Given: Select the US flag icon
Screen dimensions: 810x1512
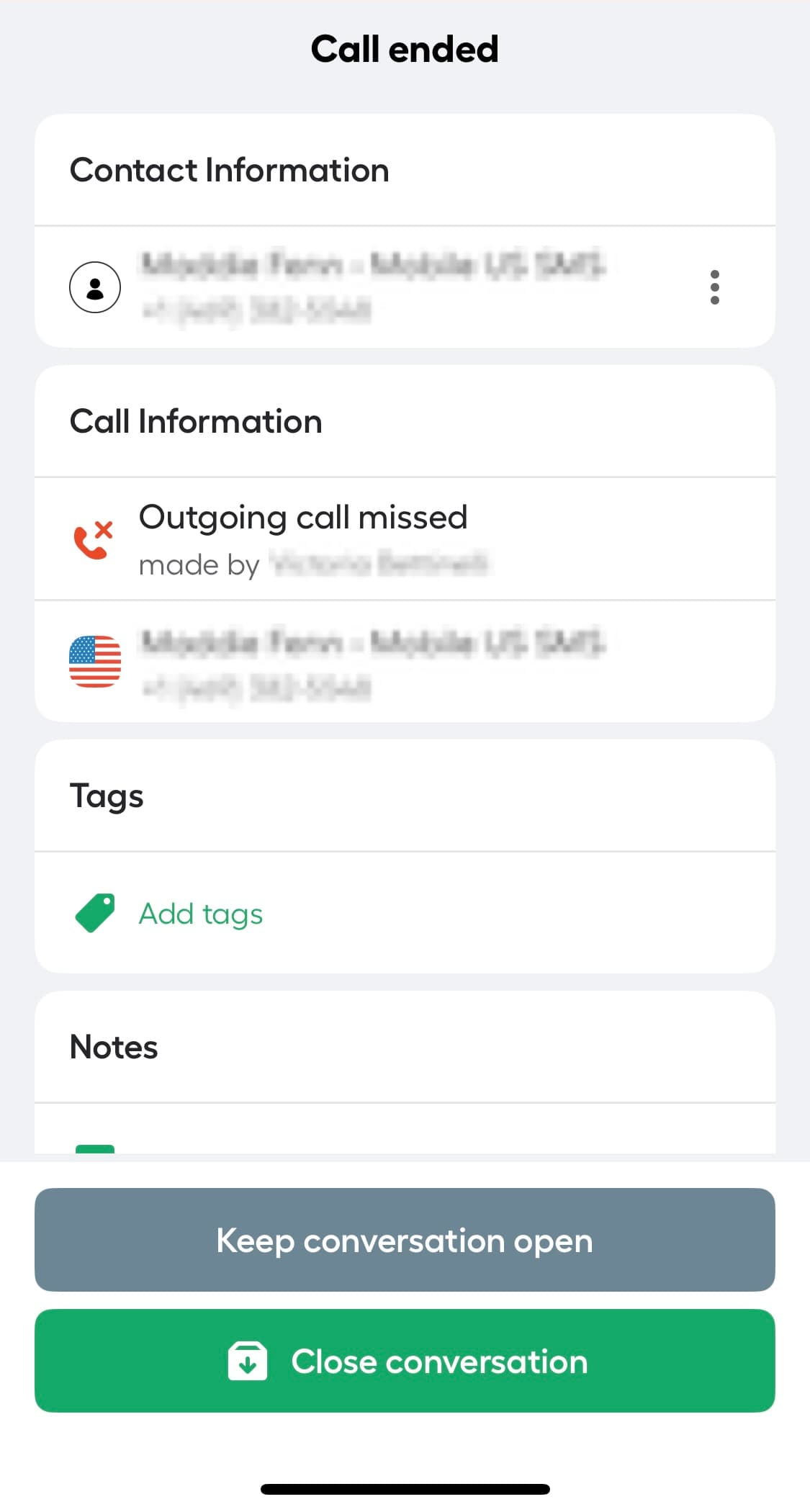Looking at the screenshot, I should (x=96, y=662).
